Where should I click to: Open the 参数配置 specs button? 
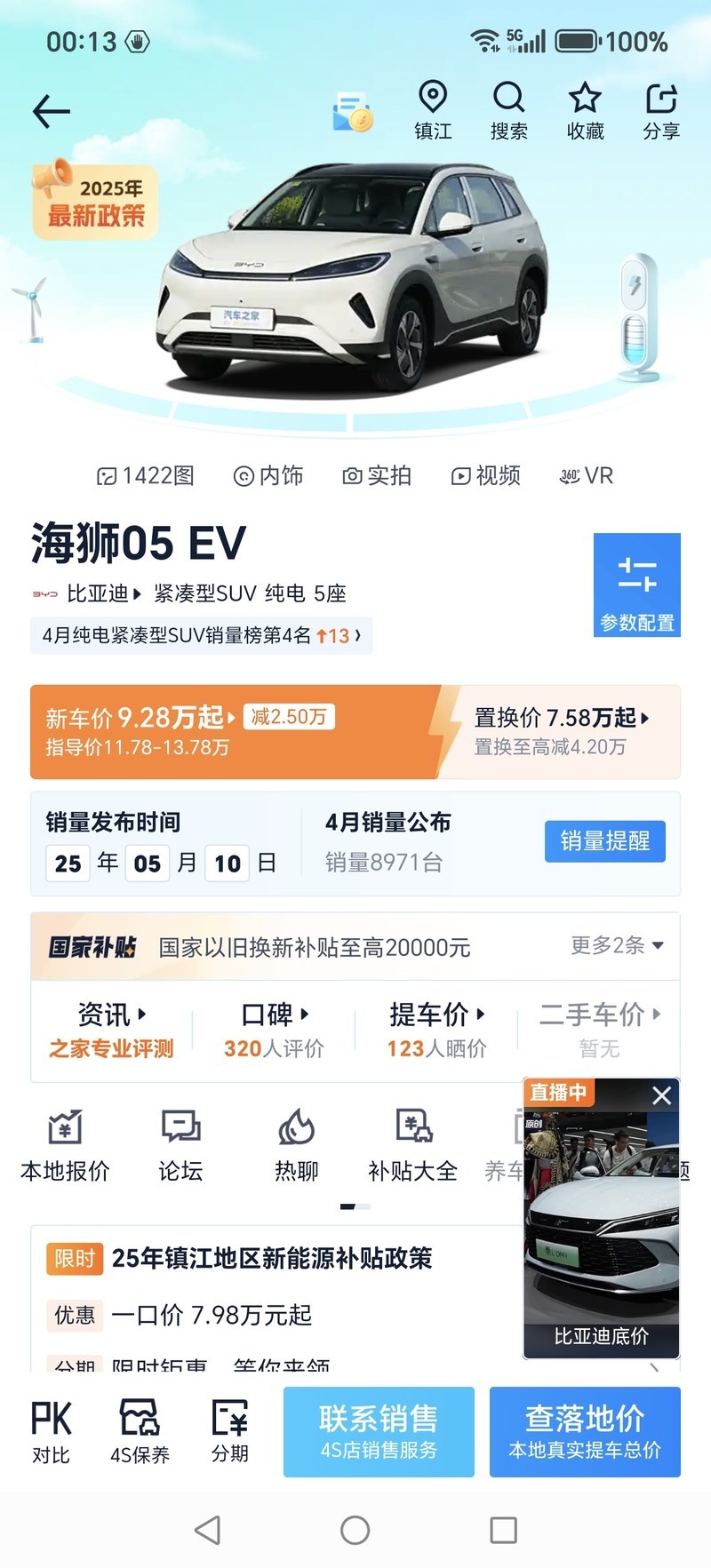(636, 585)
